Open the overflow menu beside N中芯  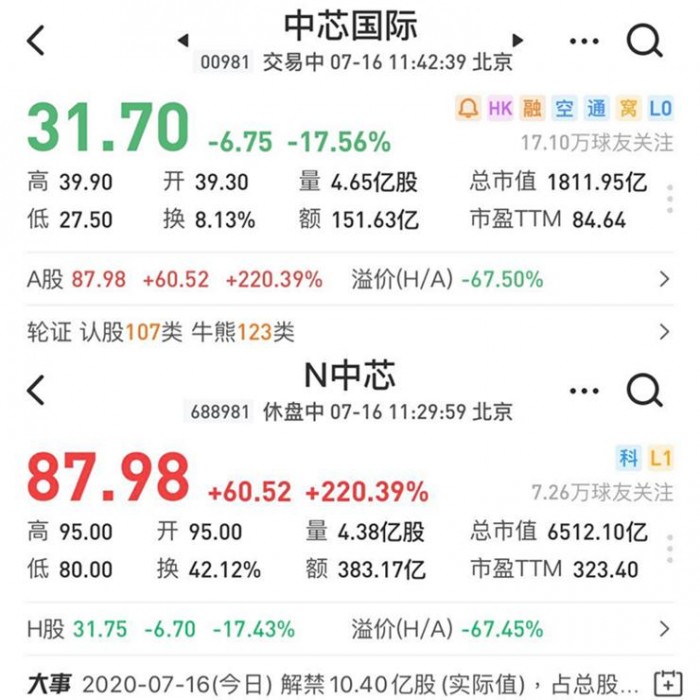[x=584, y=390]
